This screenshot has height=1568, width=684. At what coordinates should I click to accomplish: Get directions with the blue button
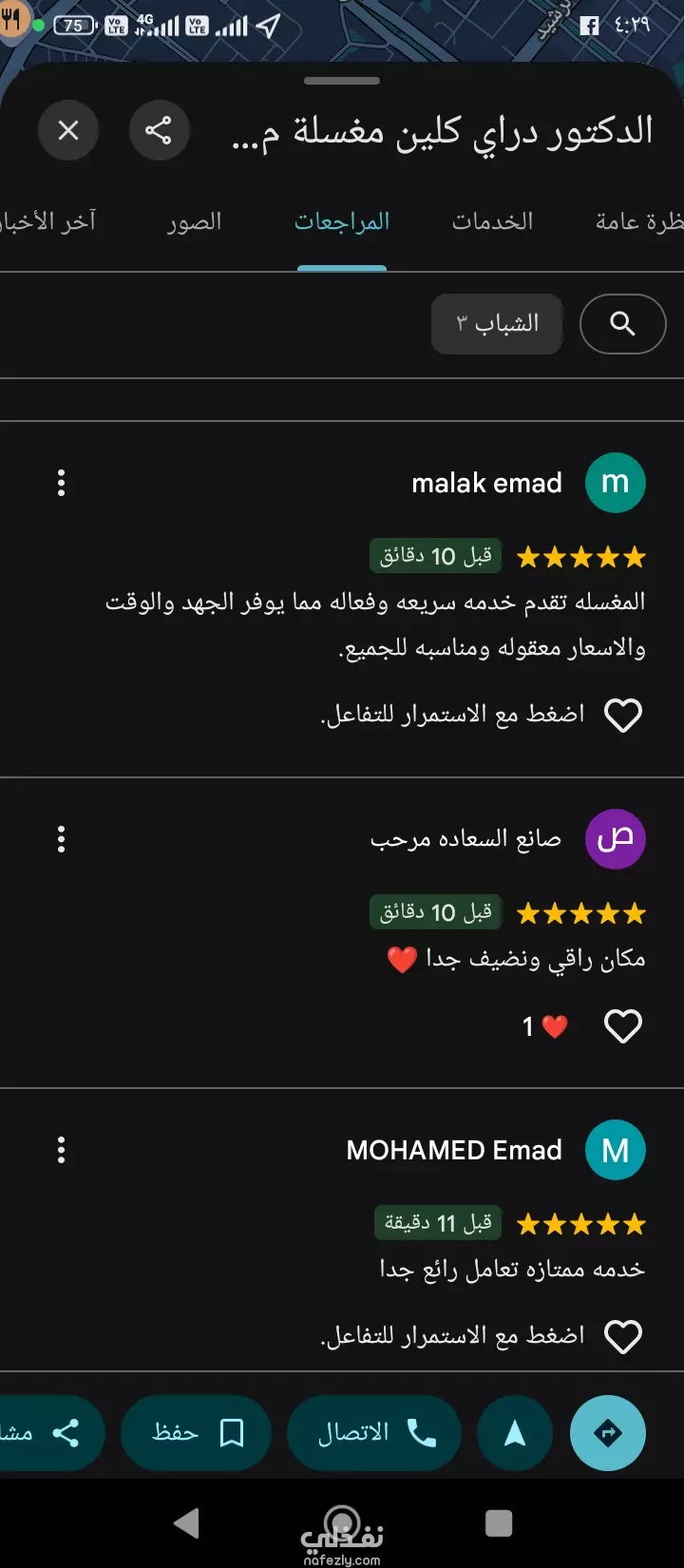point(608,1433)
